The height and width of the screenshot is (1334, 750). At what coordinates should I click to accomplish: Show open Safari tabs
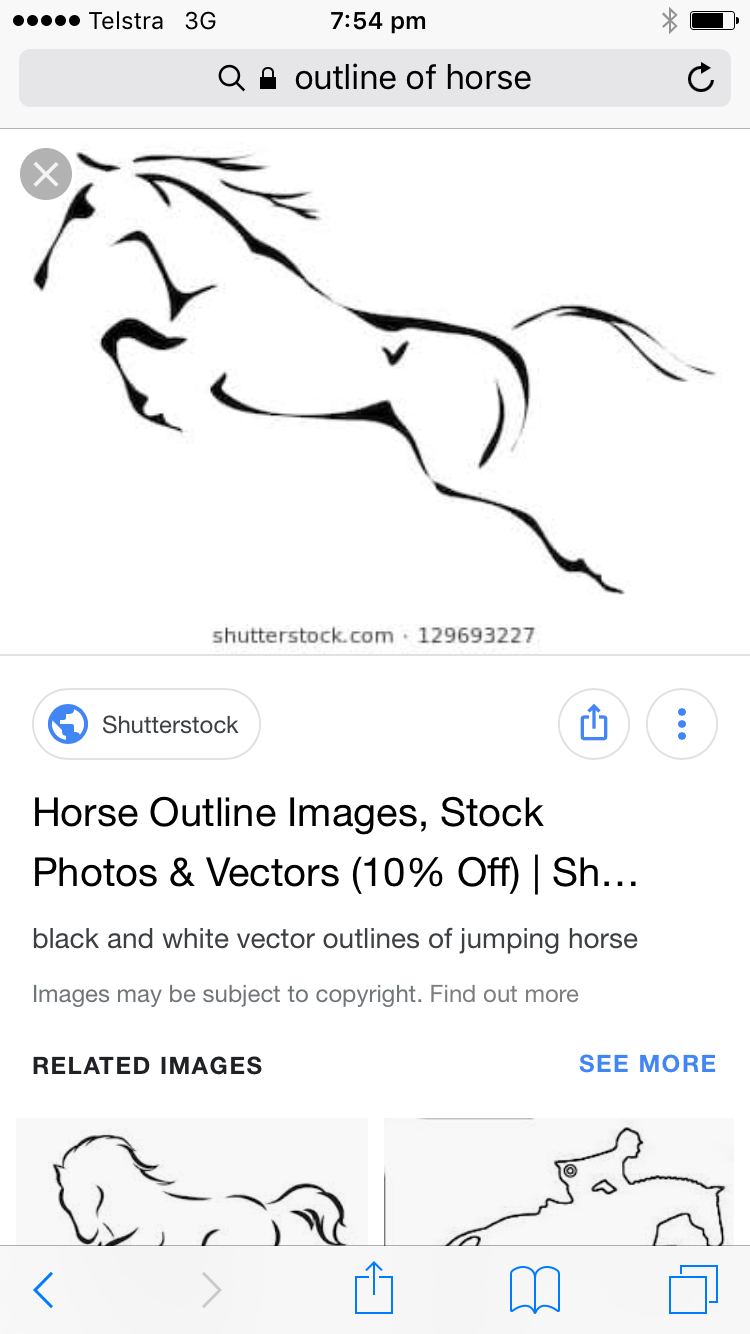693,1290
